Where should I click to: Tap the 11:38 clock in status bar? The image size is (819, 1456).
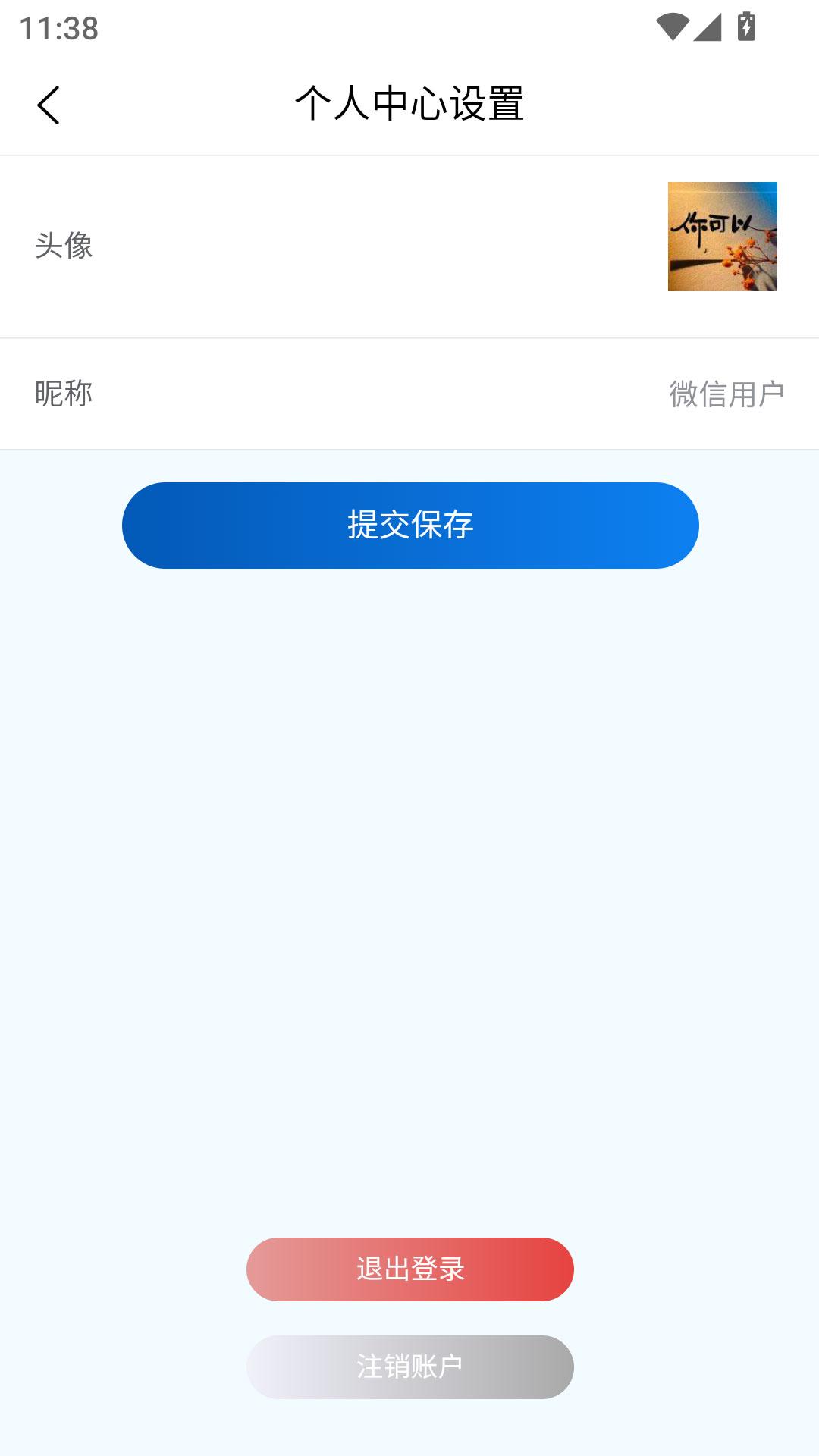(58, 29)
